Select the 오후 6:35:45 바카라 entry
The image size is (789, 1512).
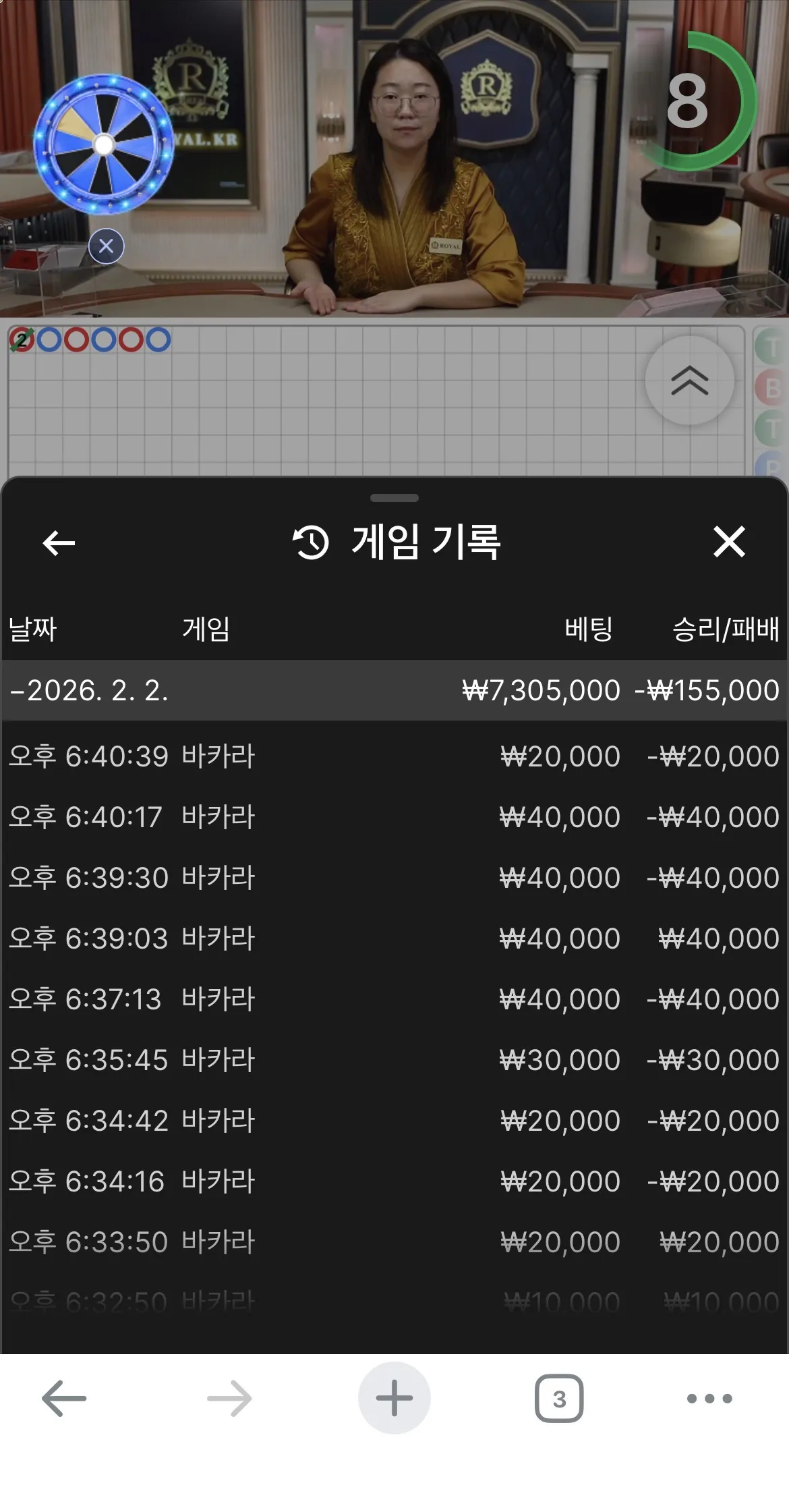pos(394,1060)
